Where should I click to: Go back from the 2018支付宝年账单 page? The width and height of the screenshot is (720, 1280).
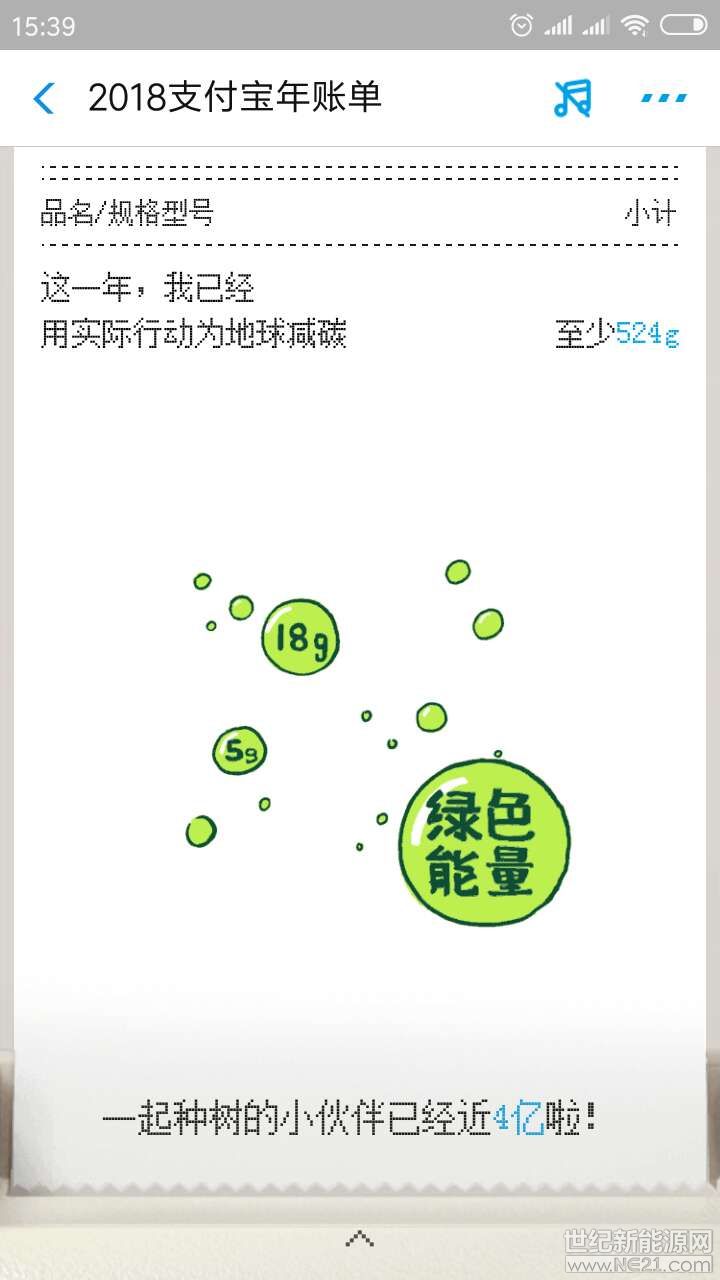44,98
